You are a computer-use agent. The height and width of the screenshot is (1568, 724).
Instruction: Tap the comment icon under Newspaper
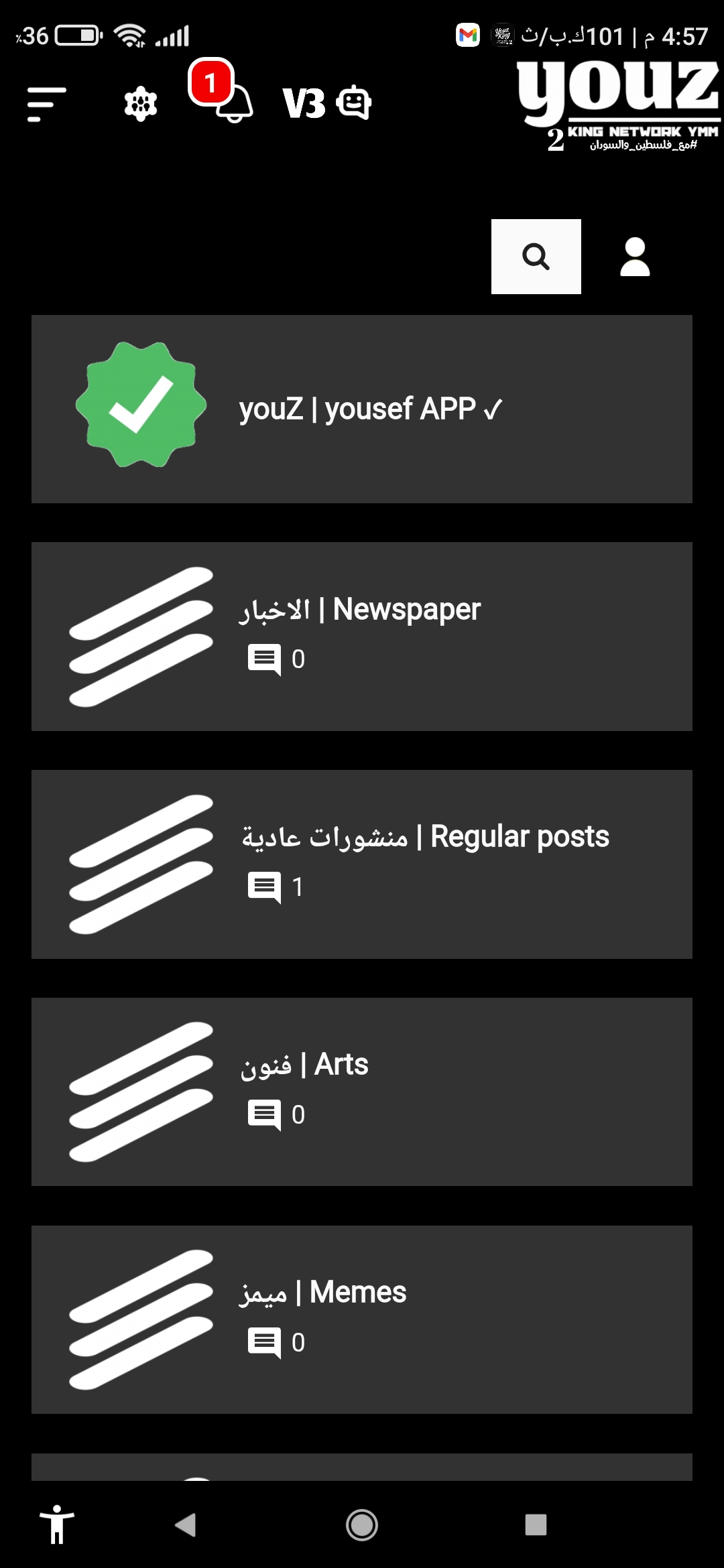(265, 657)
